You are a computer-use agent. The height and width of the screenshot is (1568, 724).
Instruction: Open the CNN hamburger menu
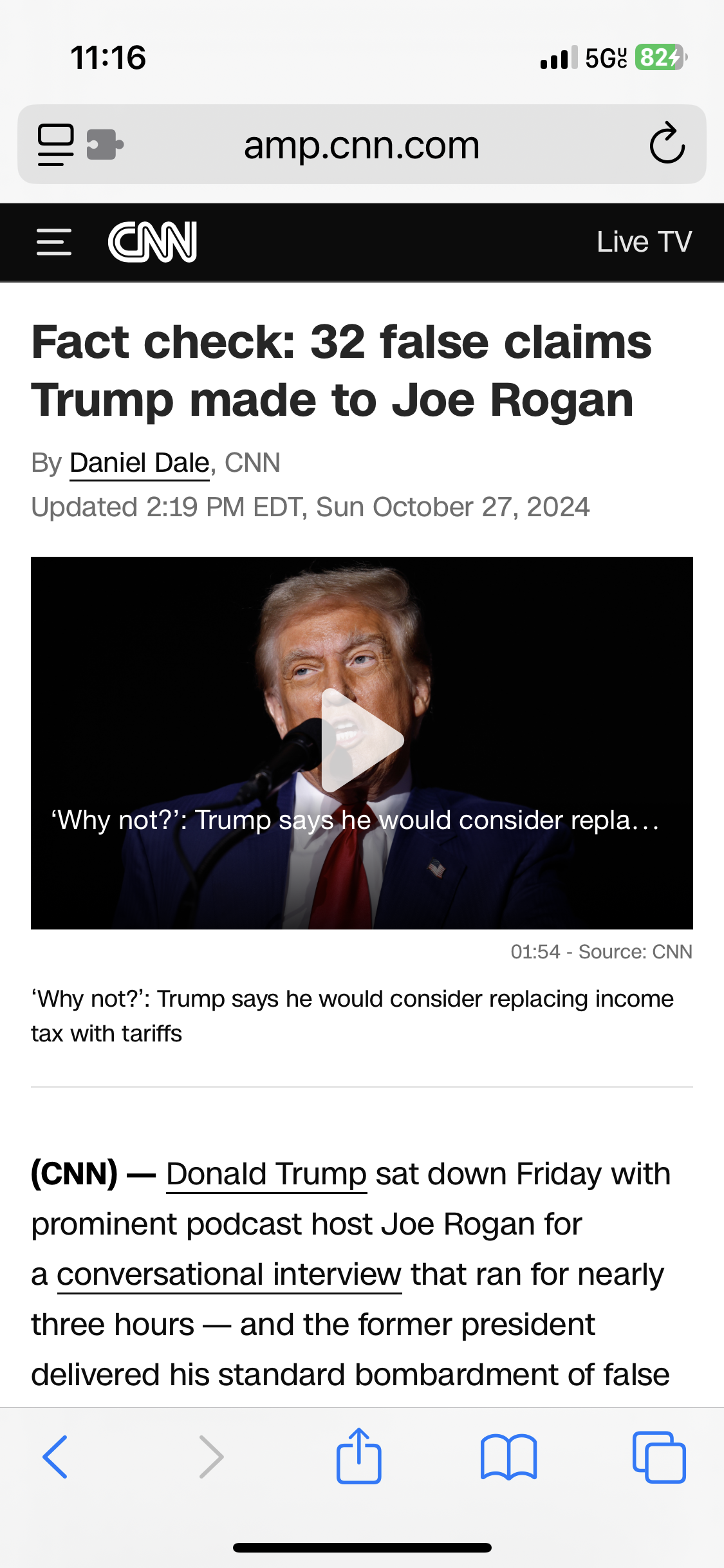tap(54, 242)
